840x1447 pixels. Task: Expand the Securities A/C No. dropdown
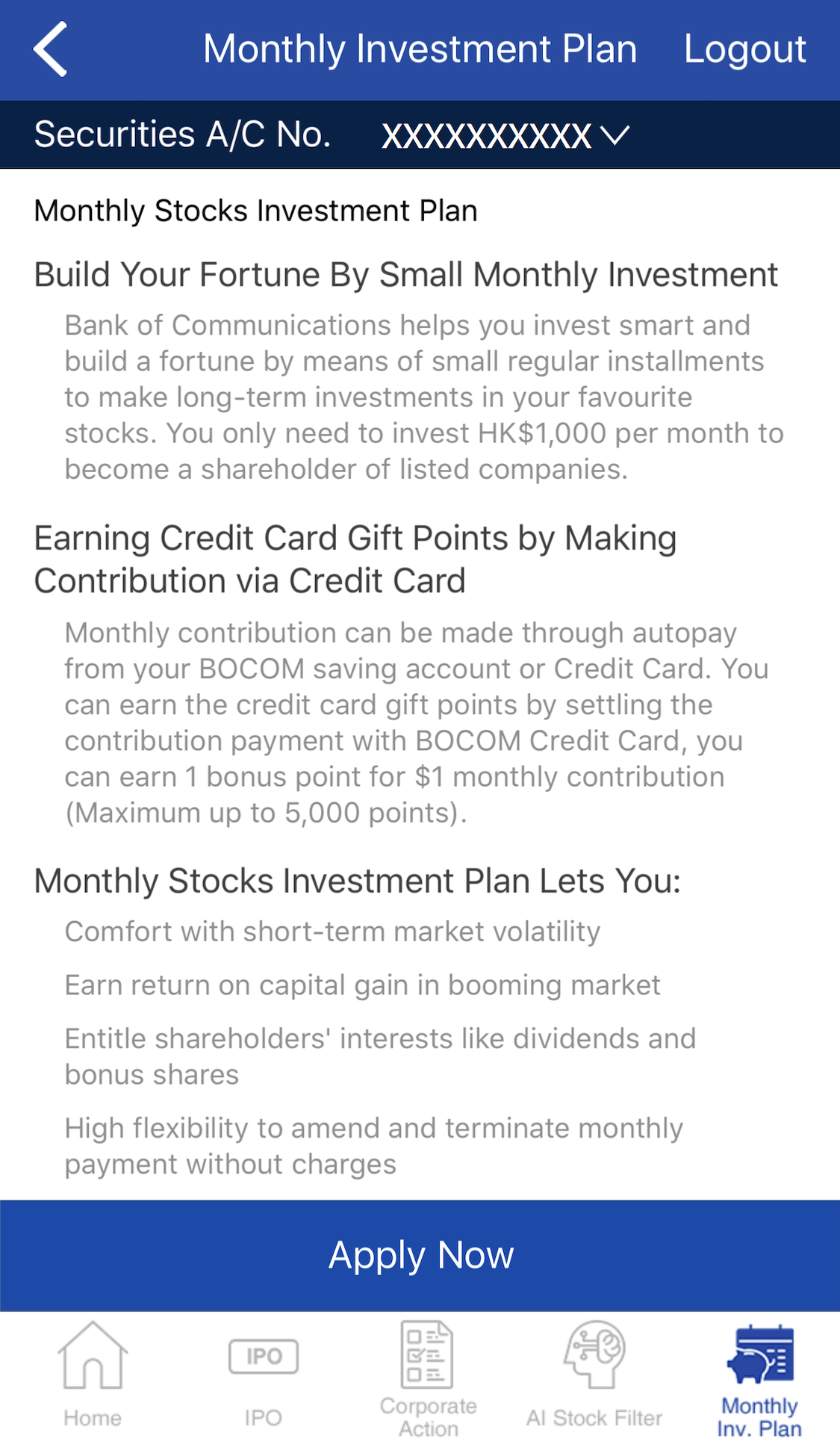(505, 135)
